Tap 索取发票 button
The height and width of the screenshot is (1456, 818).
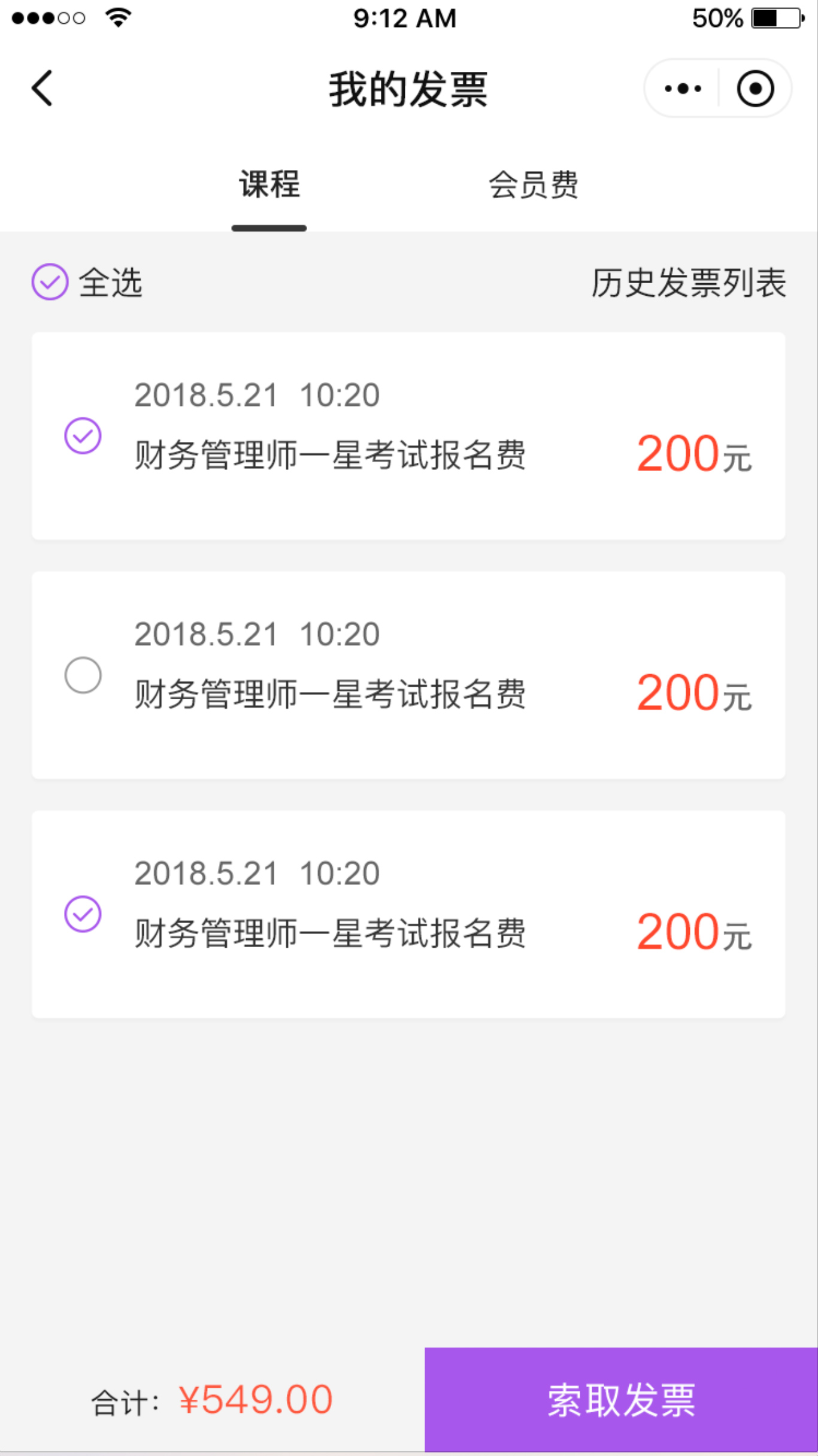(x=621, y=1400)
